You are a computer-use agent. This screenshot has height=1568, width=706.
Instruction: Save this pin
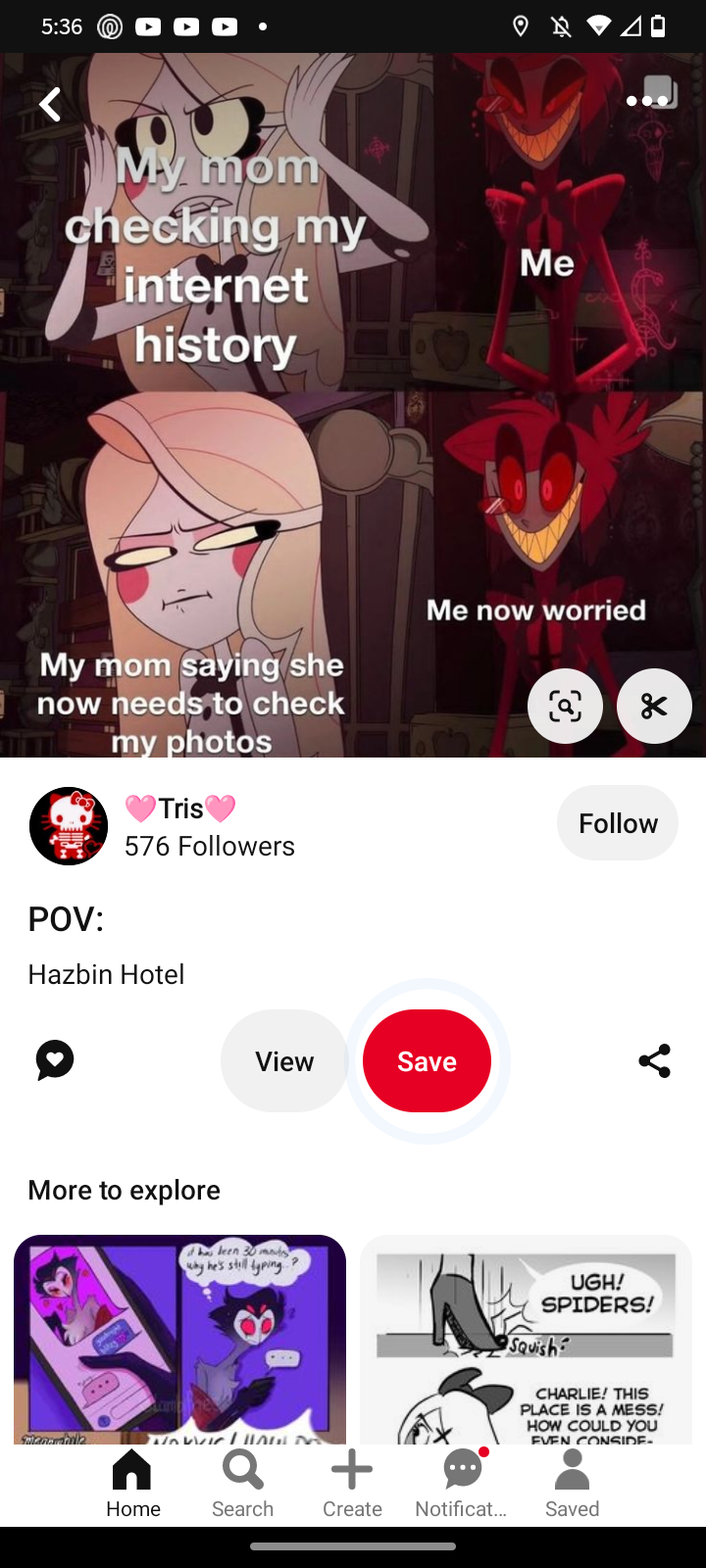point(427,1060)
